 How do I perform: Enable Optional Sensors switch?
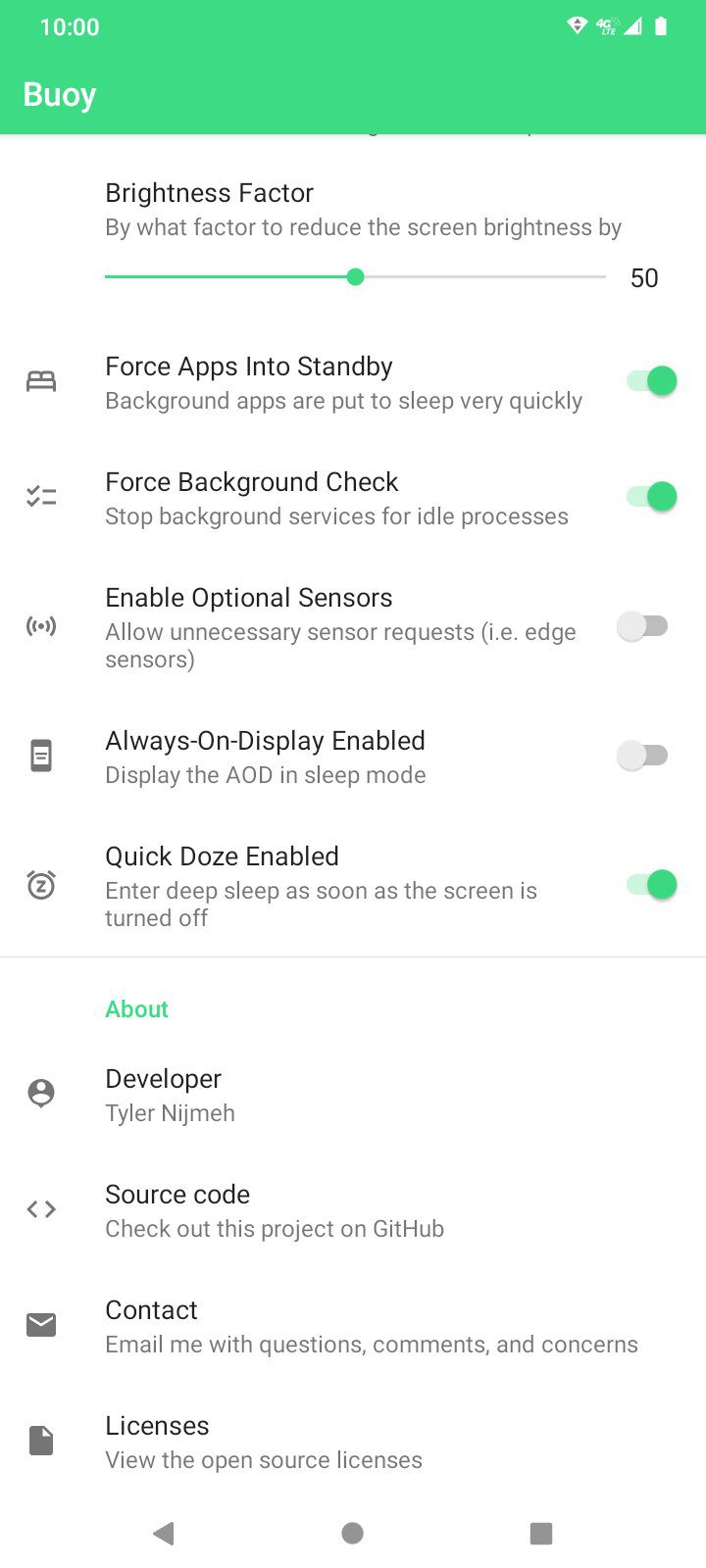[x=643, y=626]
